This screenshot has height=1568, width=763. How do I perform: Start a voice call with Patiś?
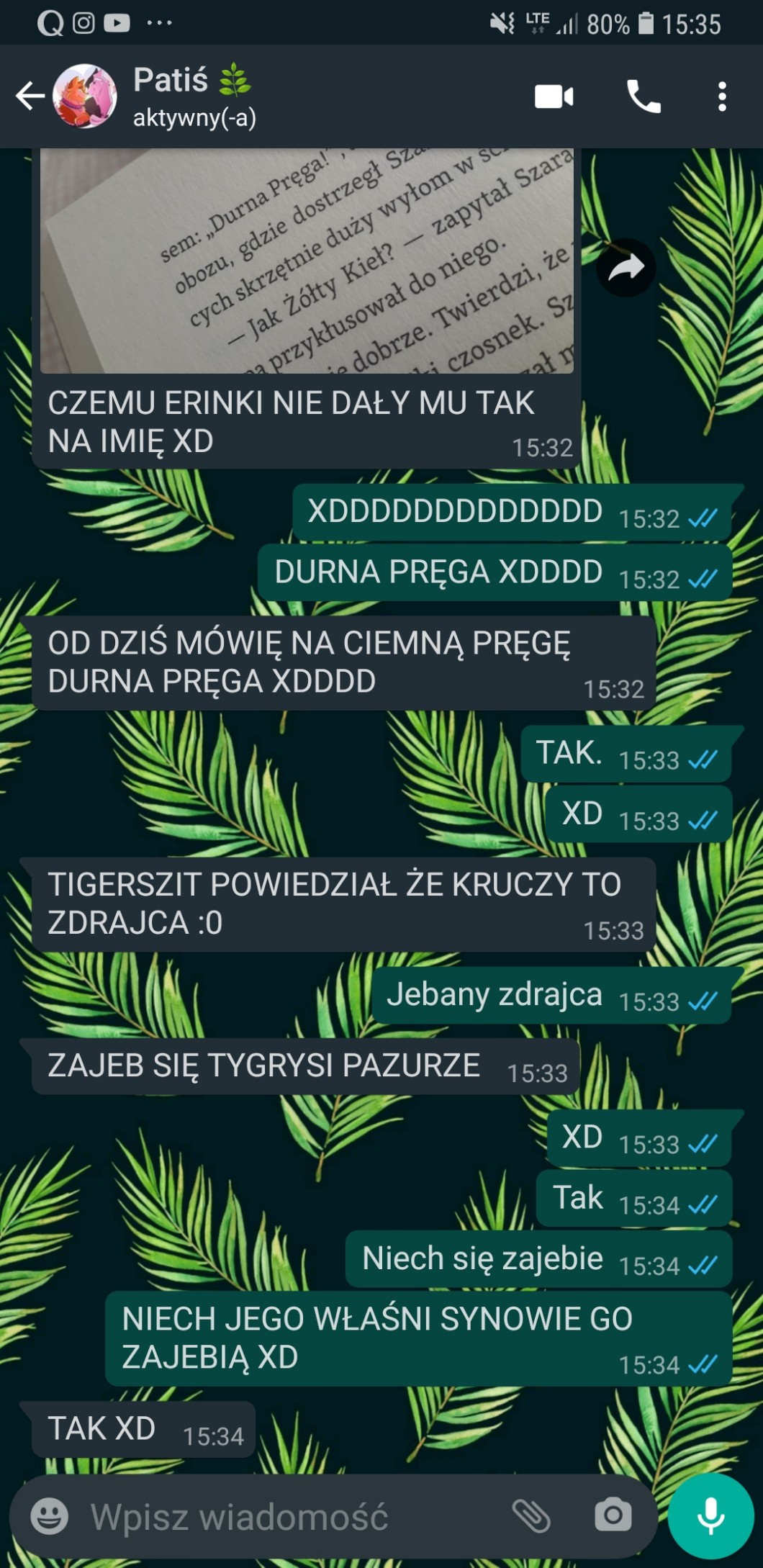pyautogui.click(x=643, y=96)
